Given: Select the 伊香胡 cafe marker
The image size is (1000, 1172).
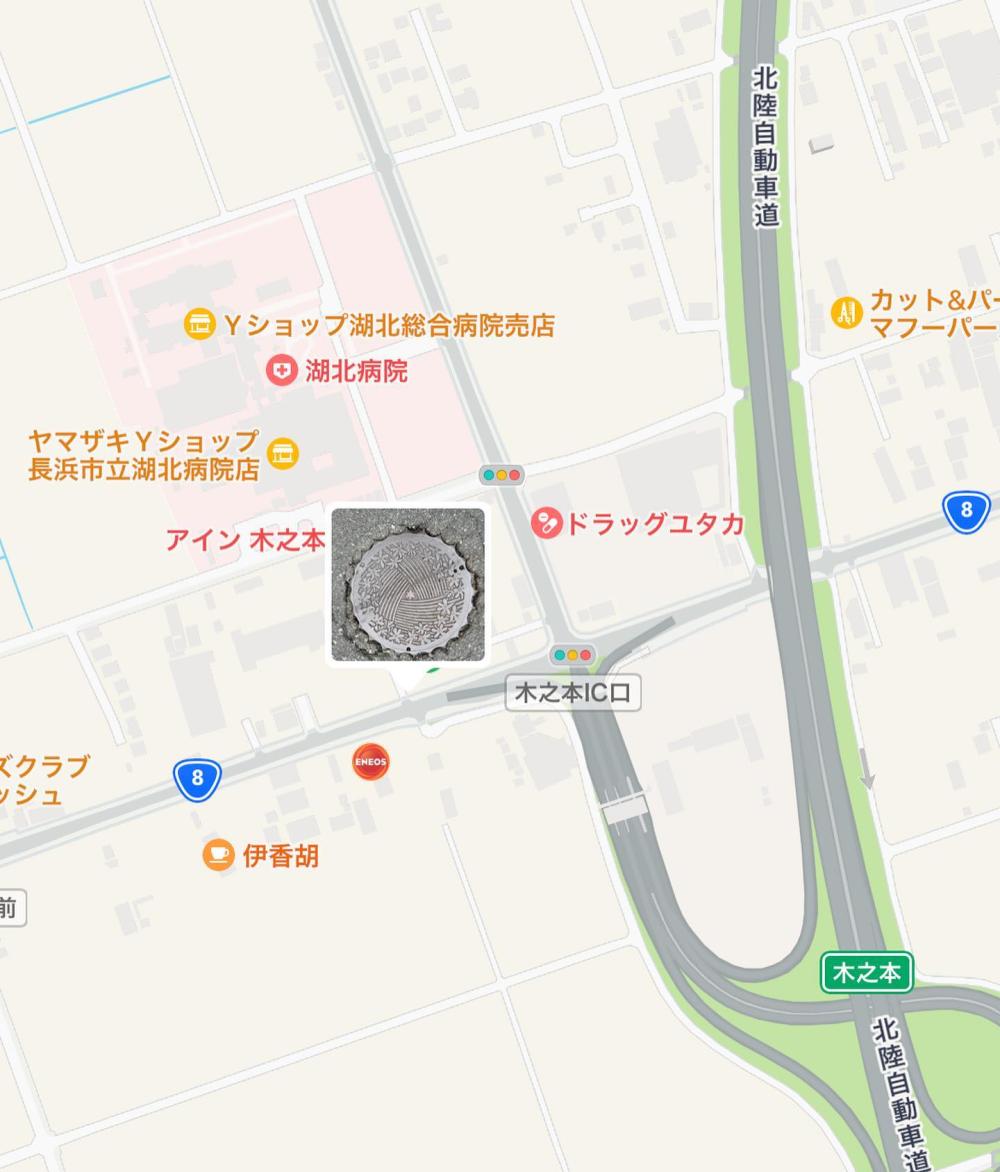Looking at the screenshot, I should click(x=219, y=856).
